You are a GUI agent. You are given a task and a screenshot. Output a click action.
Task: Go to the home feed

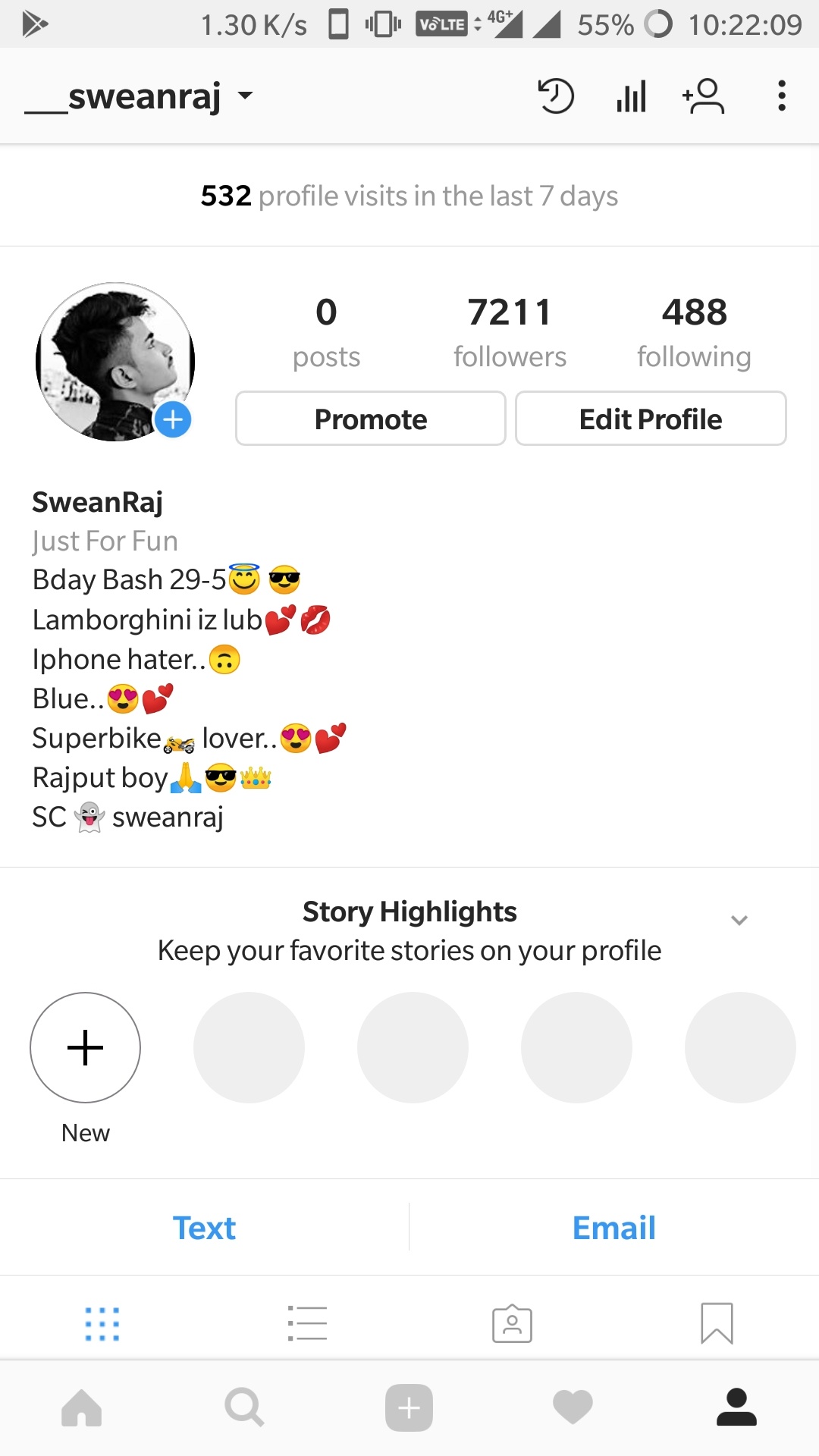point(82,1408)
